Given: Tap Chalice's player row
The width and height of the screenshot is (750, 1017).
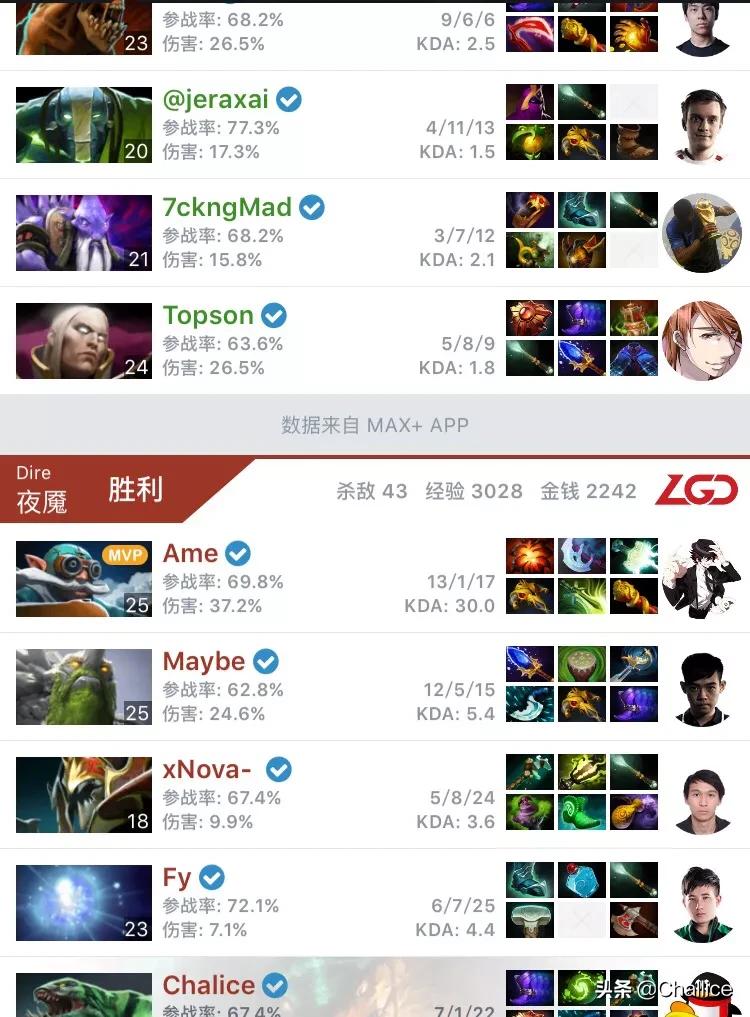Looking at the screenshot, I should (x=375, y=987).
